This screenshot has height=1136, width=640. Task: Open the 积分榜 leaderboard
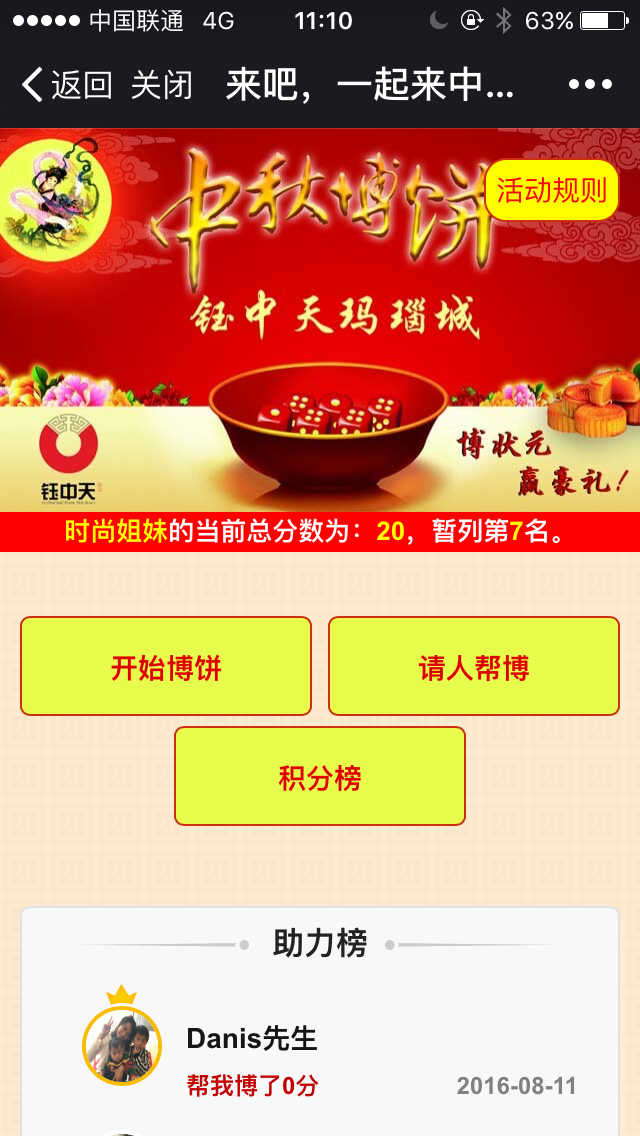click(x=320, y=777)
